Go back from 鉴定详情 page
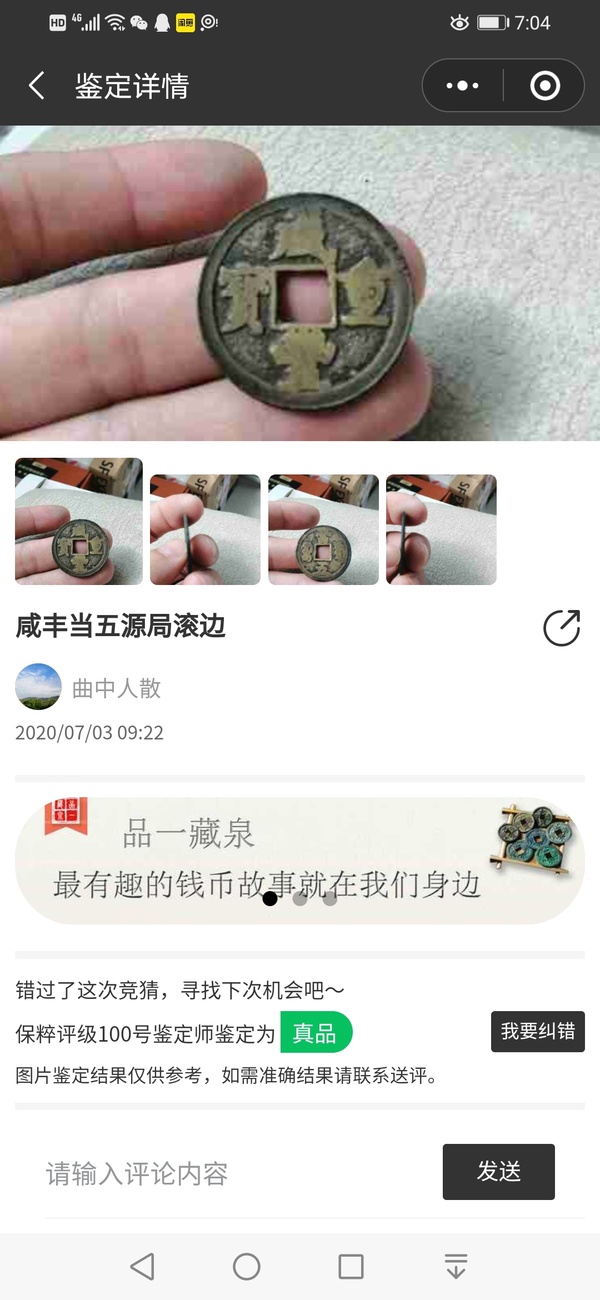This screenshot has width=600, height=1300. (37, 86)
